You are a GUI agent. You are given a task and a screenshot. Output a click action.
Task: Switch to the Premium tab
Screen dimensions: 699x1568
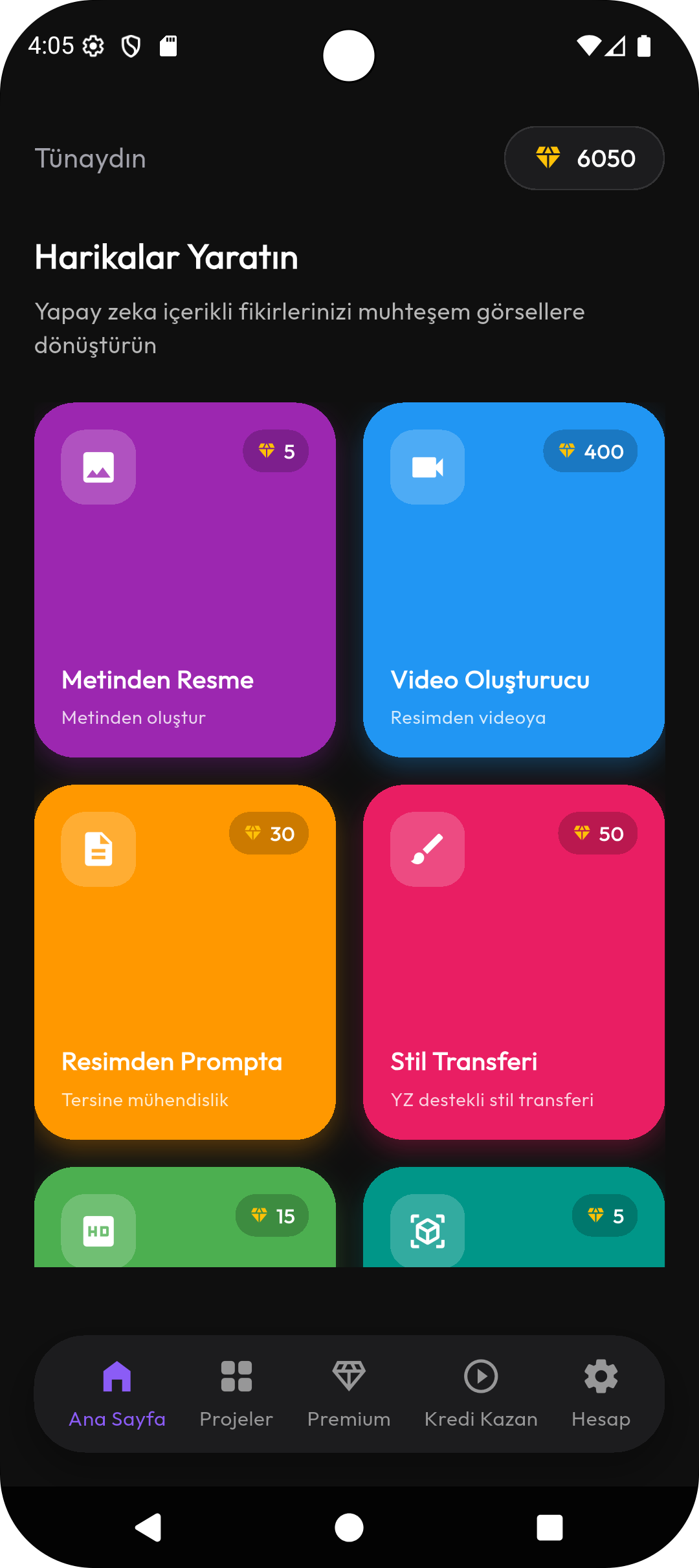pos(348,1394)
